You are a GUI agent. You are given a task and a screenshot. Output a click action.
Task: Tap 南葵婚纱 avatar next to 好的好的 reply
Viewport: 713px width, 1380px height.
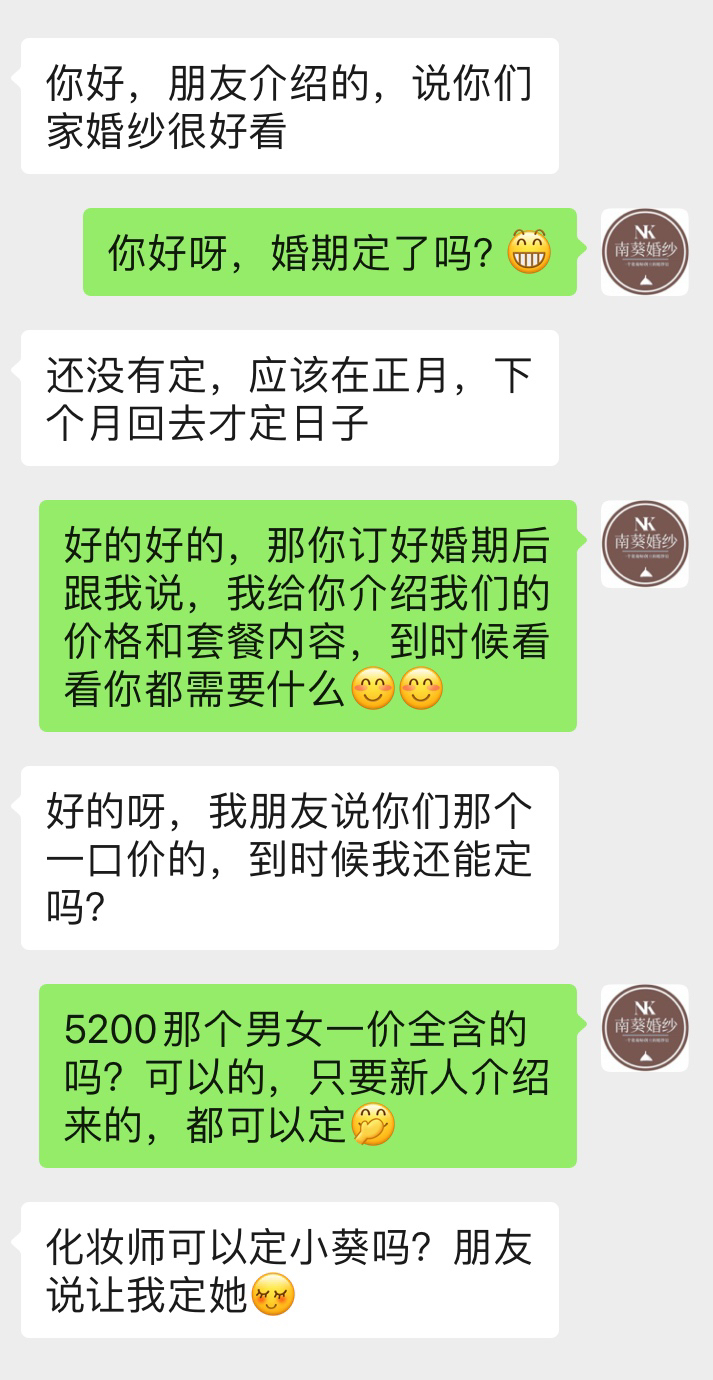[644, 544]
